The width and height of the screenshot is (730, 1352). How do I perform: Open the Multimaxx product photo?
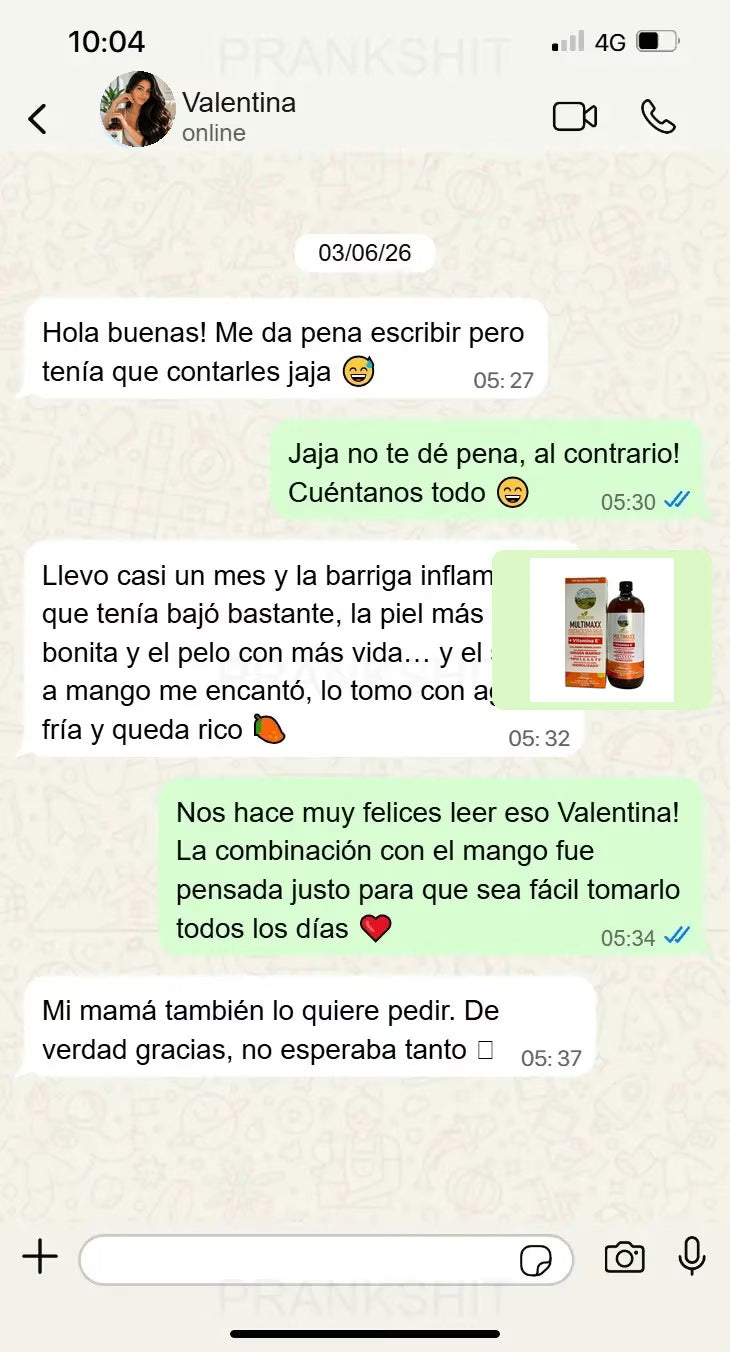point(602,630)
